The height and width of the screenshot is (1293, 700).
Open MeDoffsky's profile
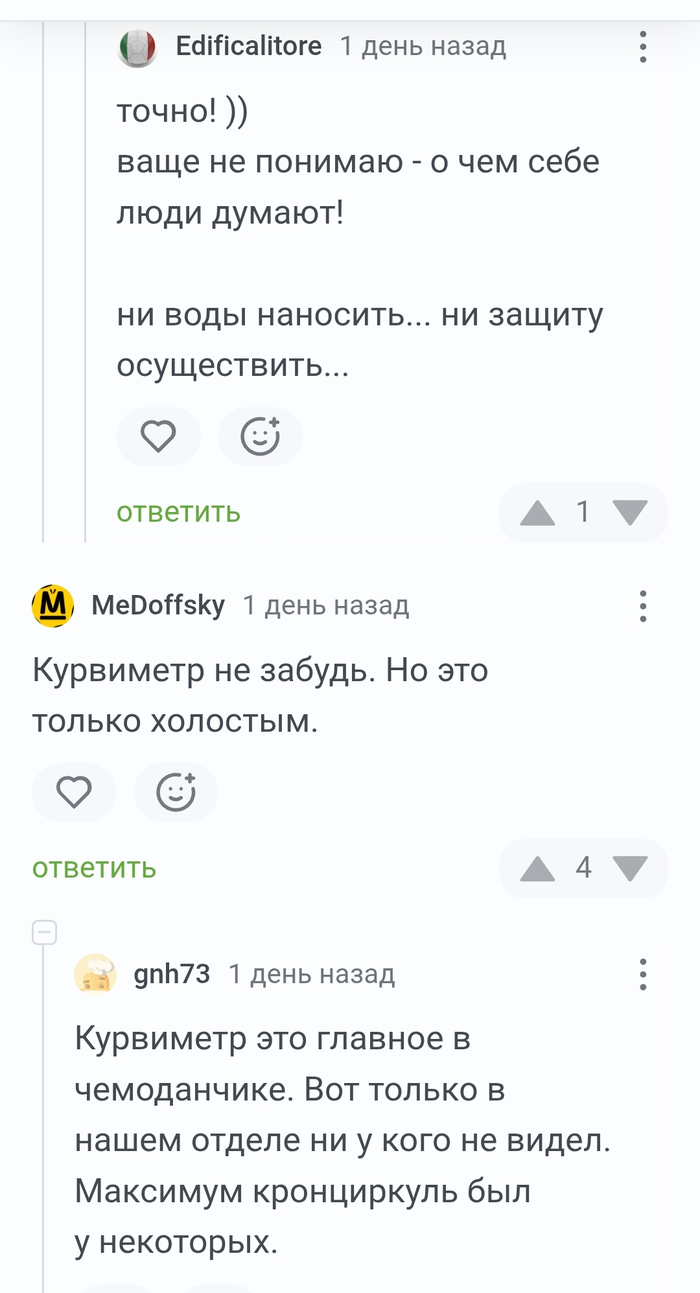point(157,605)
